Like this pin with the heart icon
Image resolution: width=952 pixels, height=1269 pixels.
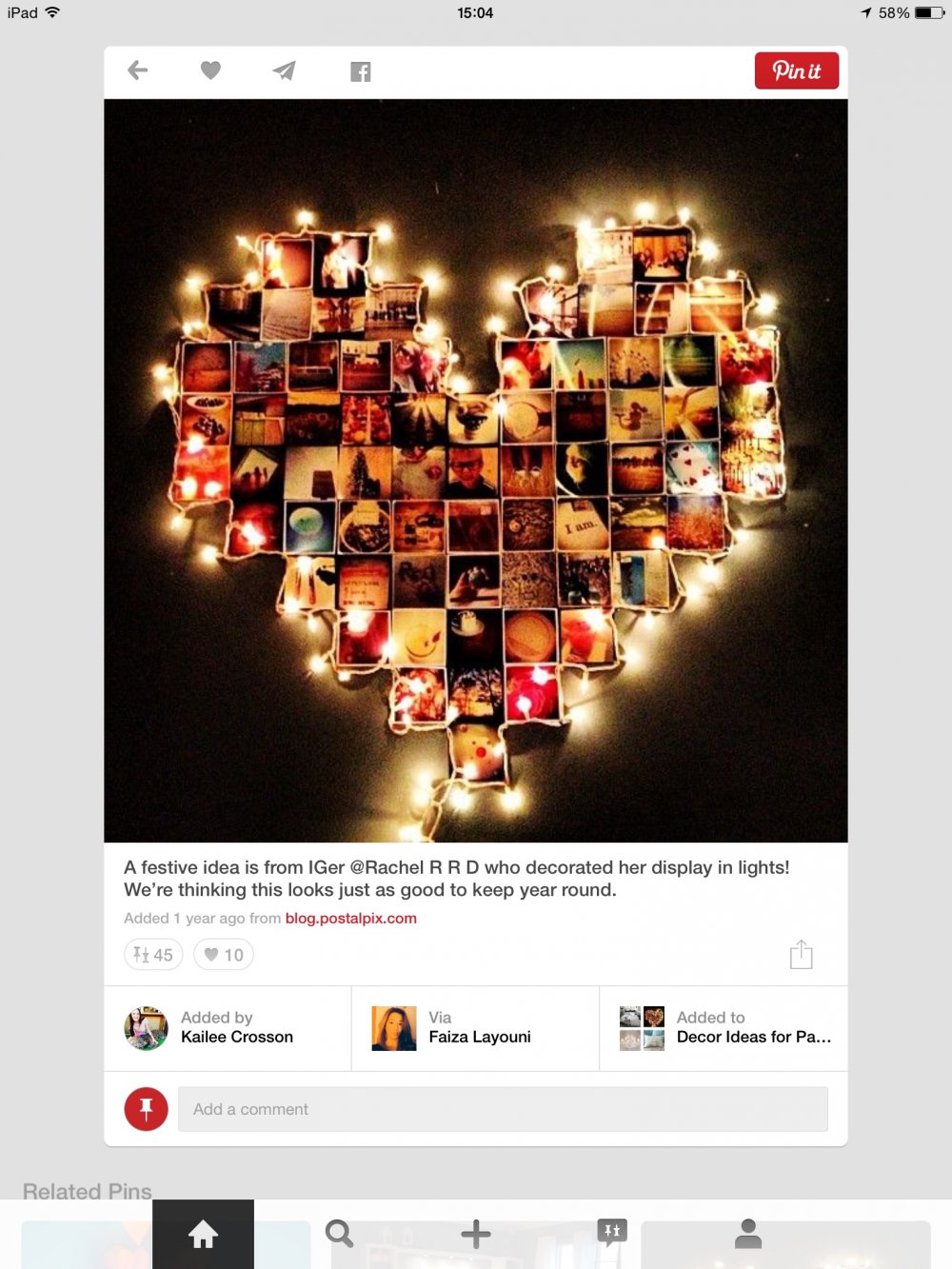(x=210, y=70)
